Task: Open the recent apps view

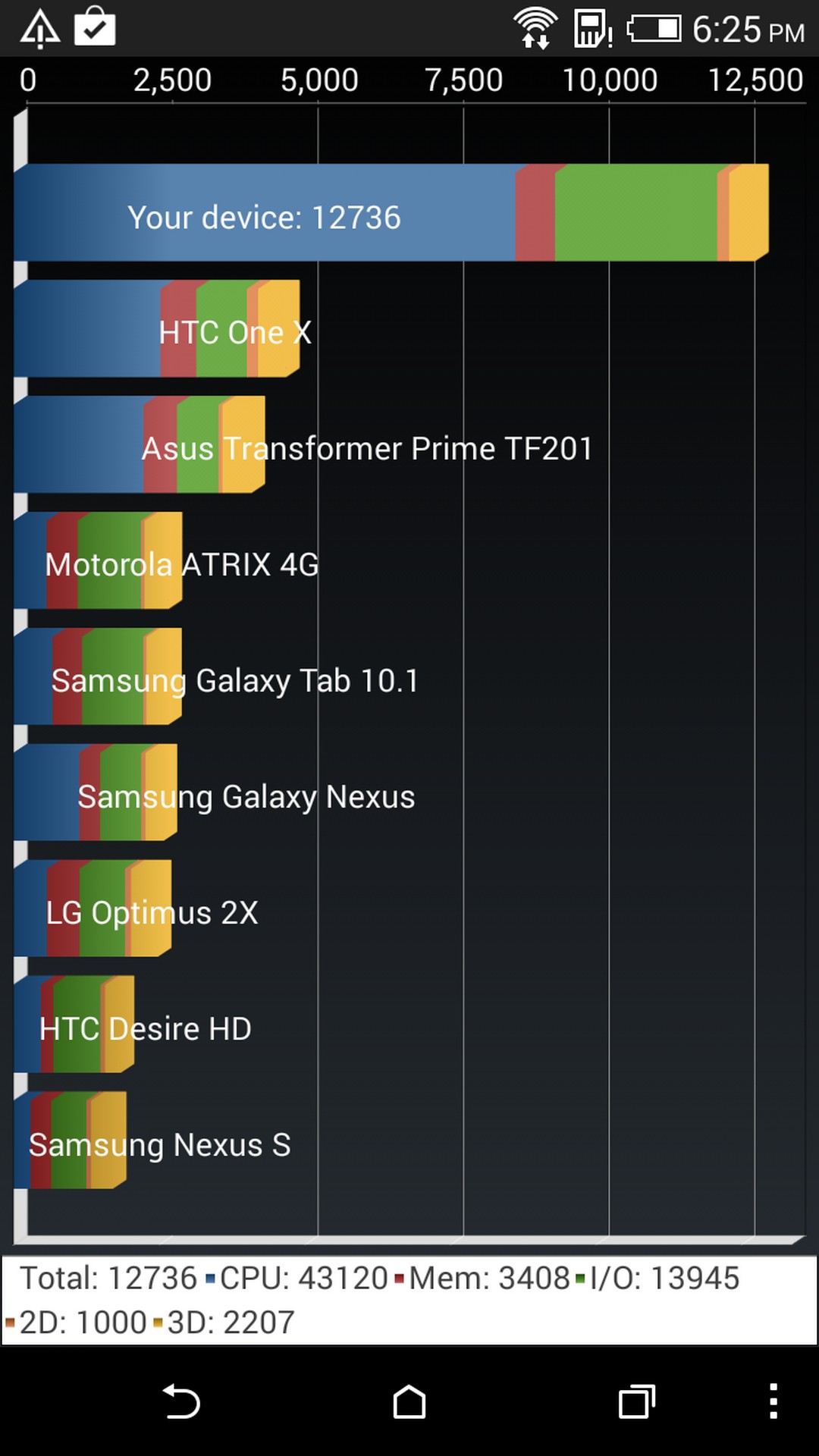Action: [637, 1401]
